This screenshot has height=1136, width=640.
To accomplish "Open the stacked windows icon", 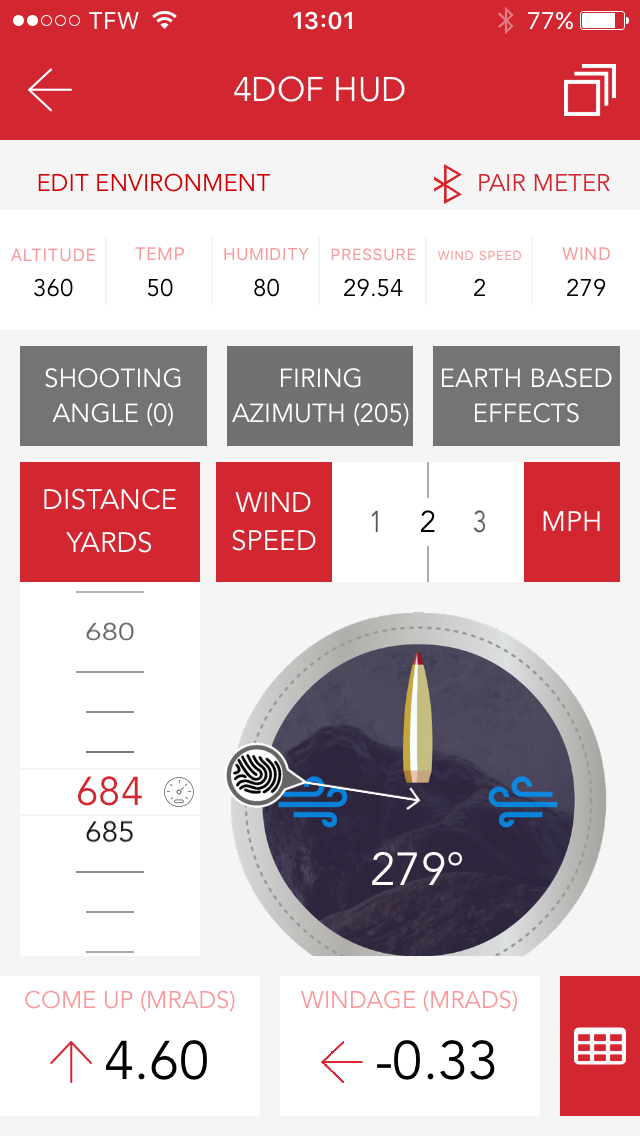I will (x=590, y=90).
